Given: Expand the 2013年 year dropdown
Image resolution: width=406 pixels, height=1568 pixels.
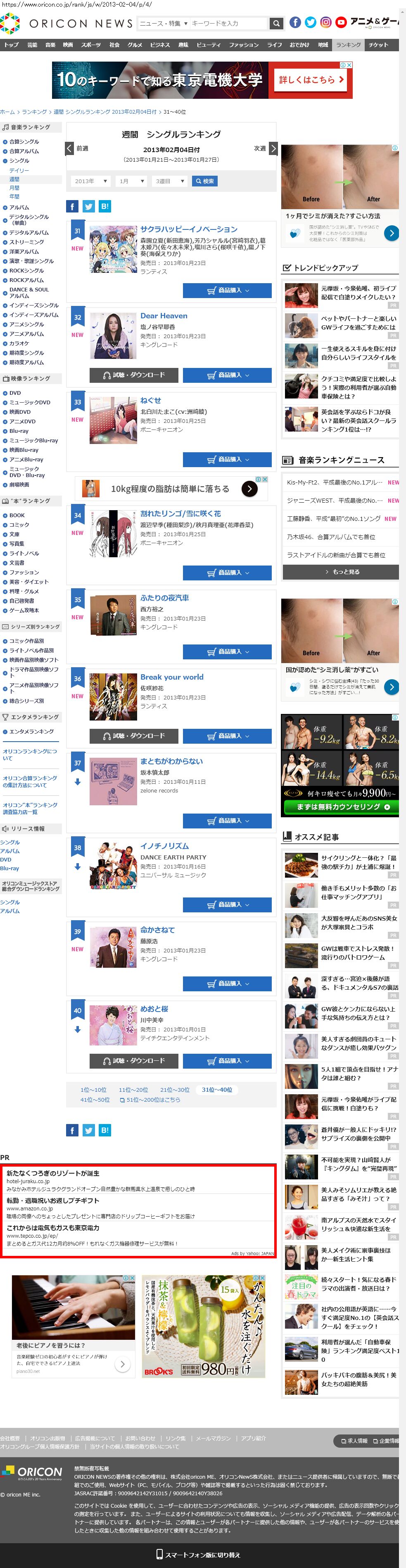Looking at the screenshot, I should pyautogui.click(x=90, y=181).
